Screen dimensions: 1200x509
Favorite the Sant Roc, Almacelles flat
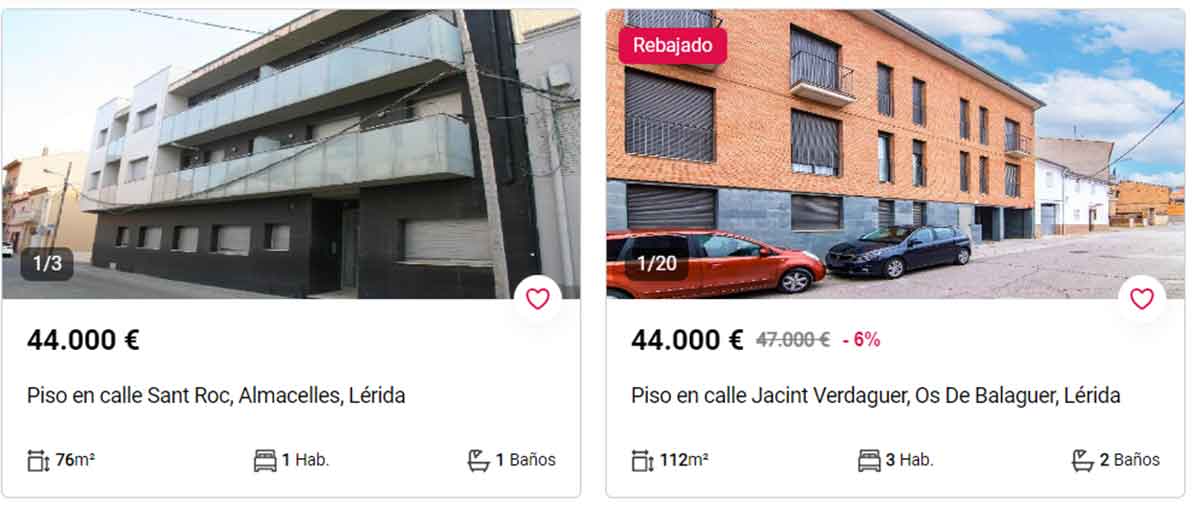(538, 298)
